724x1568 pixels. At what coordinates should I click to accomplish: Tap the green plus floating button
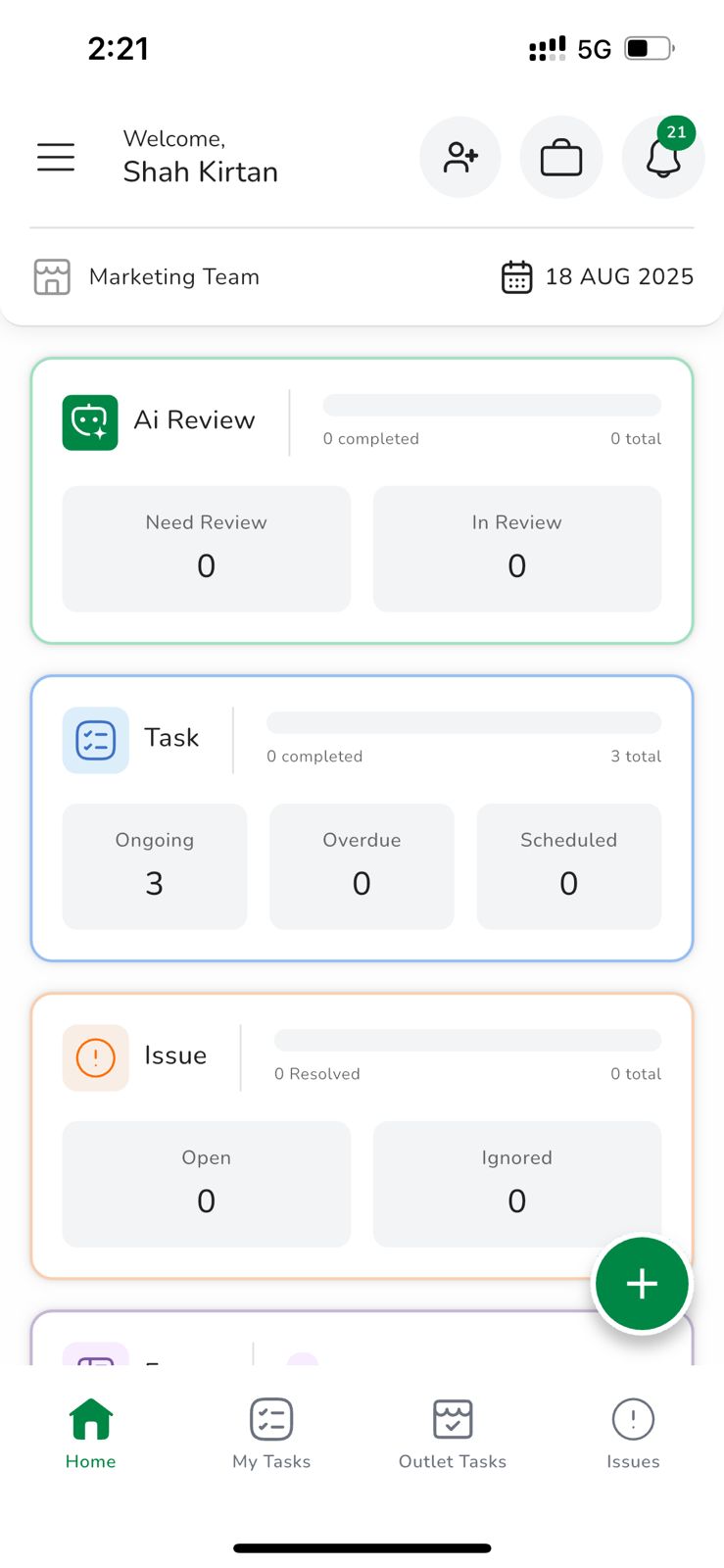click(643, 1284)
